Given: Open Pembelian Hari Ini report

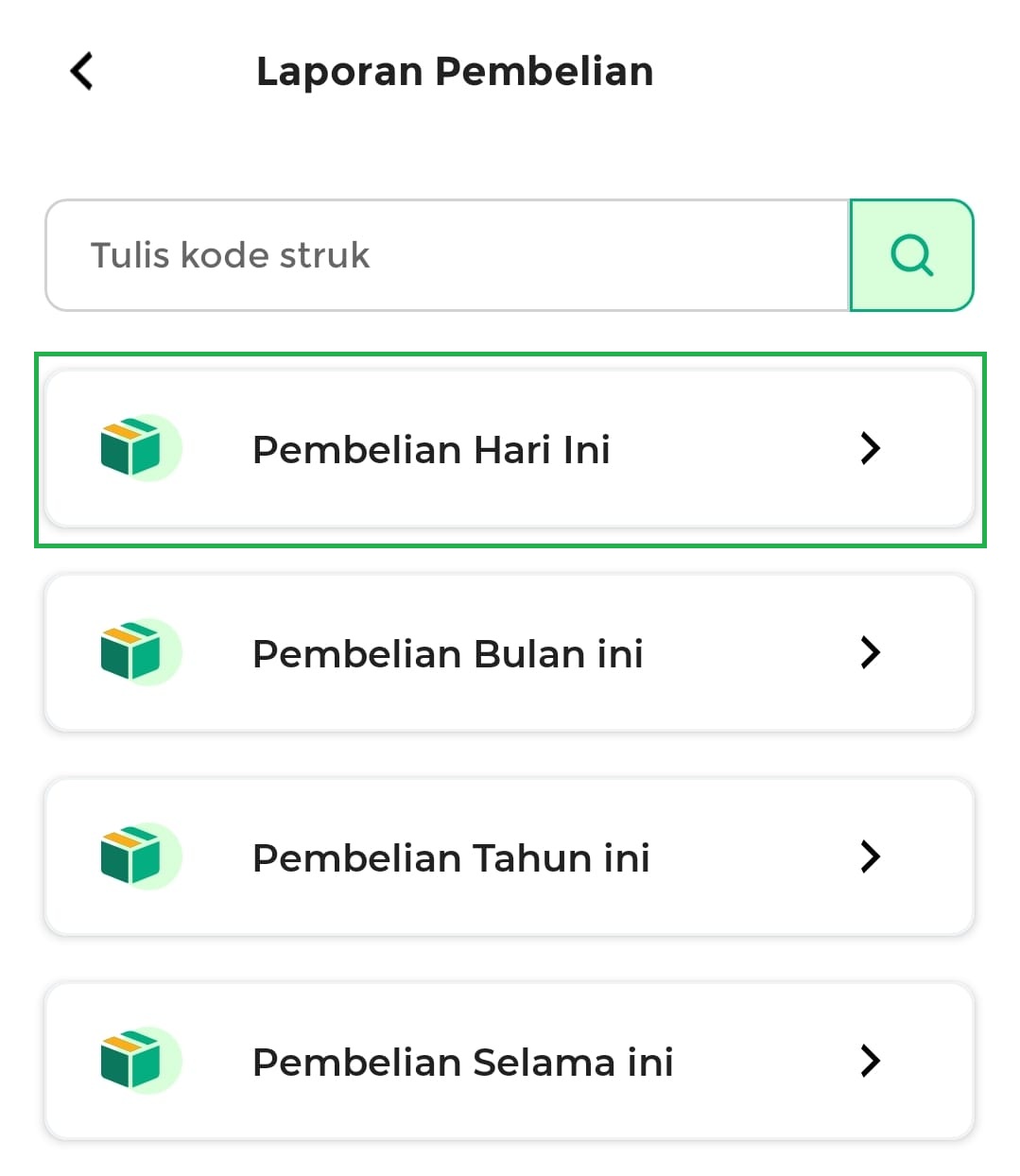Looking at the screenshot, I should click(509, 449).
